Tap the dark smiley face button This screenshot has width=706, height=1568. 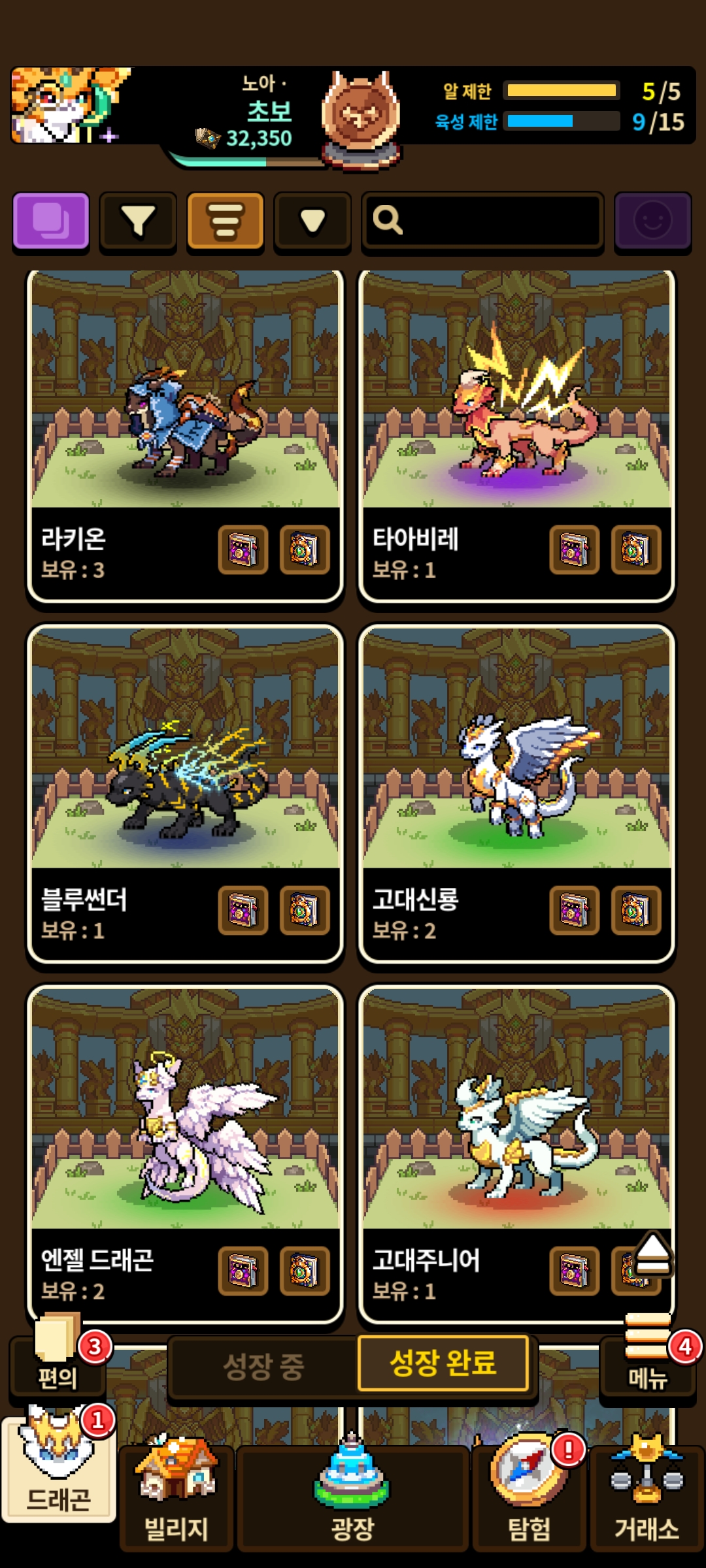(x=653, y=221)
